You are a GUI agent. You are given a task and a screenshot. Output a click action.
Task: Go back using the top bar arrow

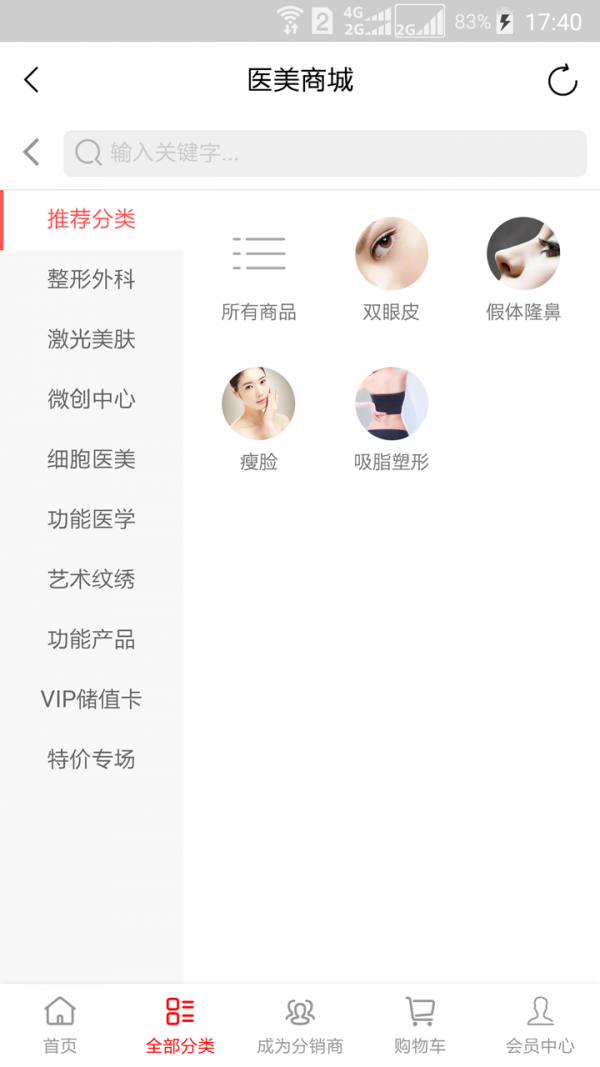[32, 80]
